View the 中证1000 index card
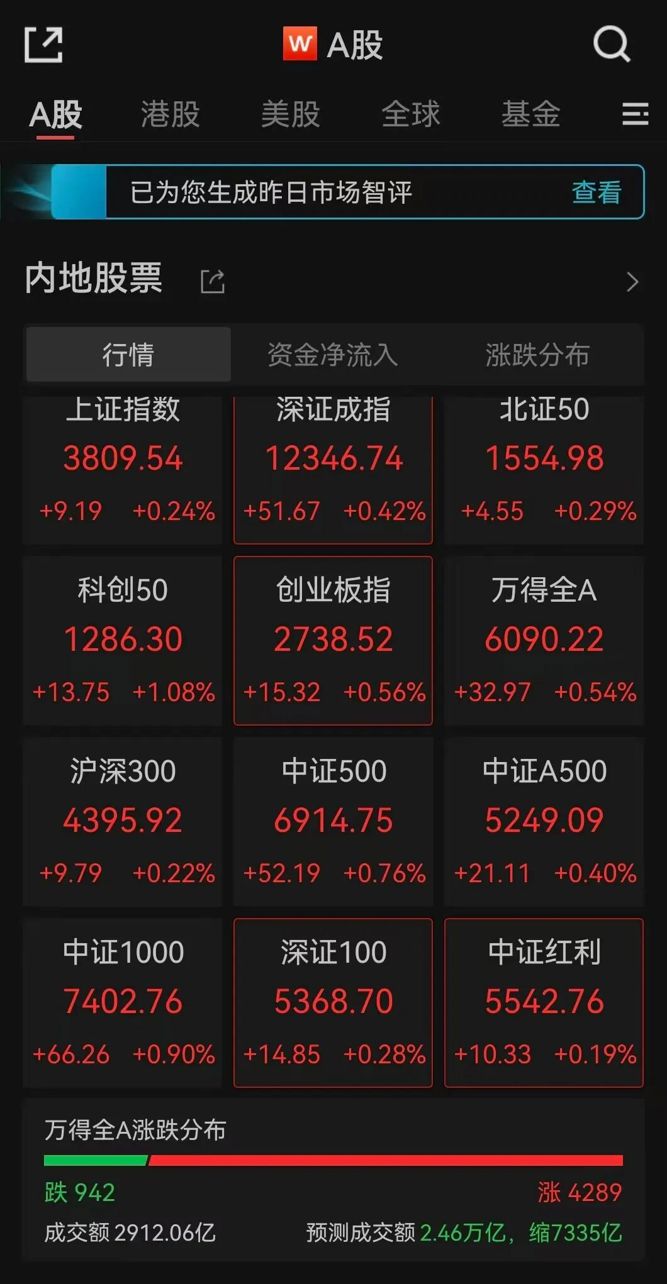The height and width of the screenshot is (1284, 667). [x=123, y=1003]
